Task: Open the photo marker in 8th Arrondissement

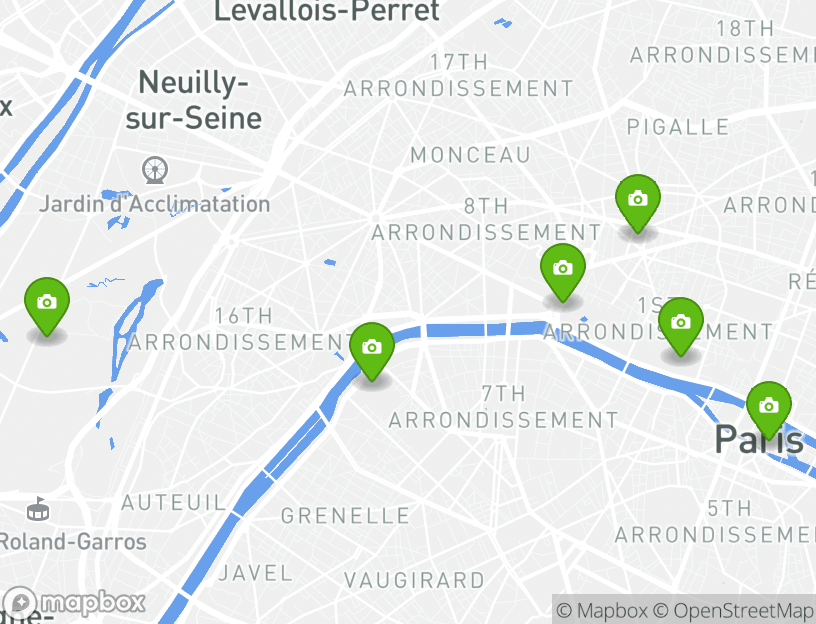Action: click(x=562, y=270)
